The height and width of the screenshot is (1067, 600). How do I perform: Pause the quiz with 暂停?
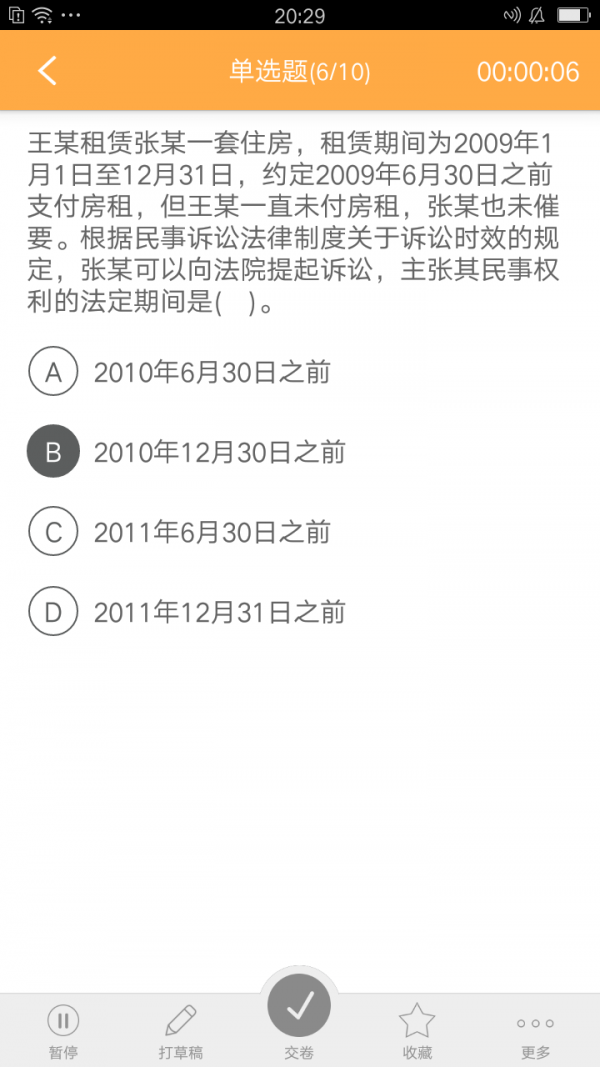(63, 1030)
